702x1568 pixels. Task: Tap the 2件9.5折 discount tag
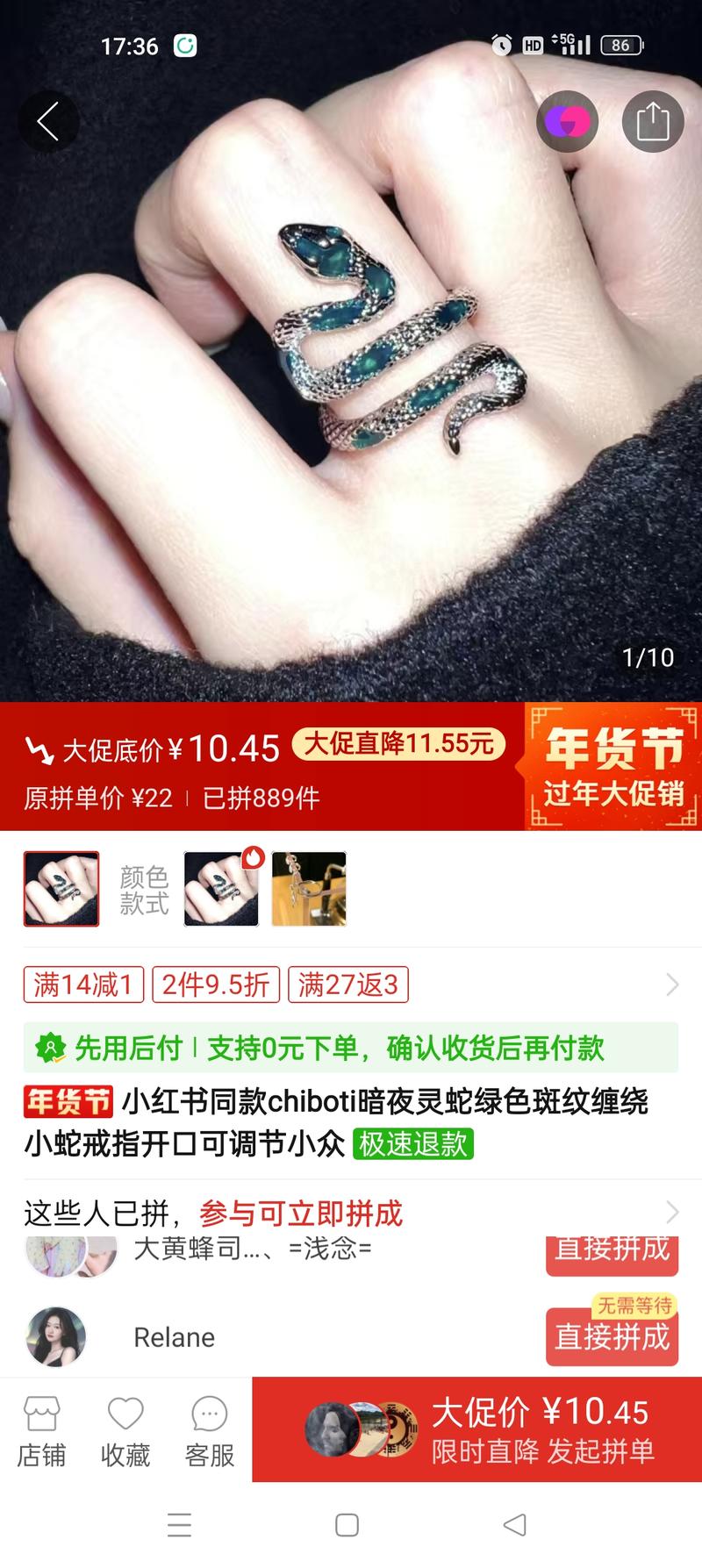[x=216, y=984]
